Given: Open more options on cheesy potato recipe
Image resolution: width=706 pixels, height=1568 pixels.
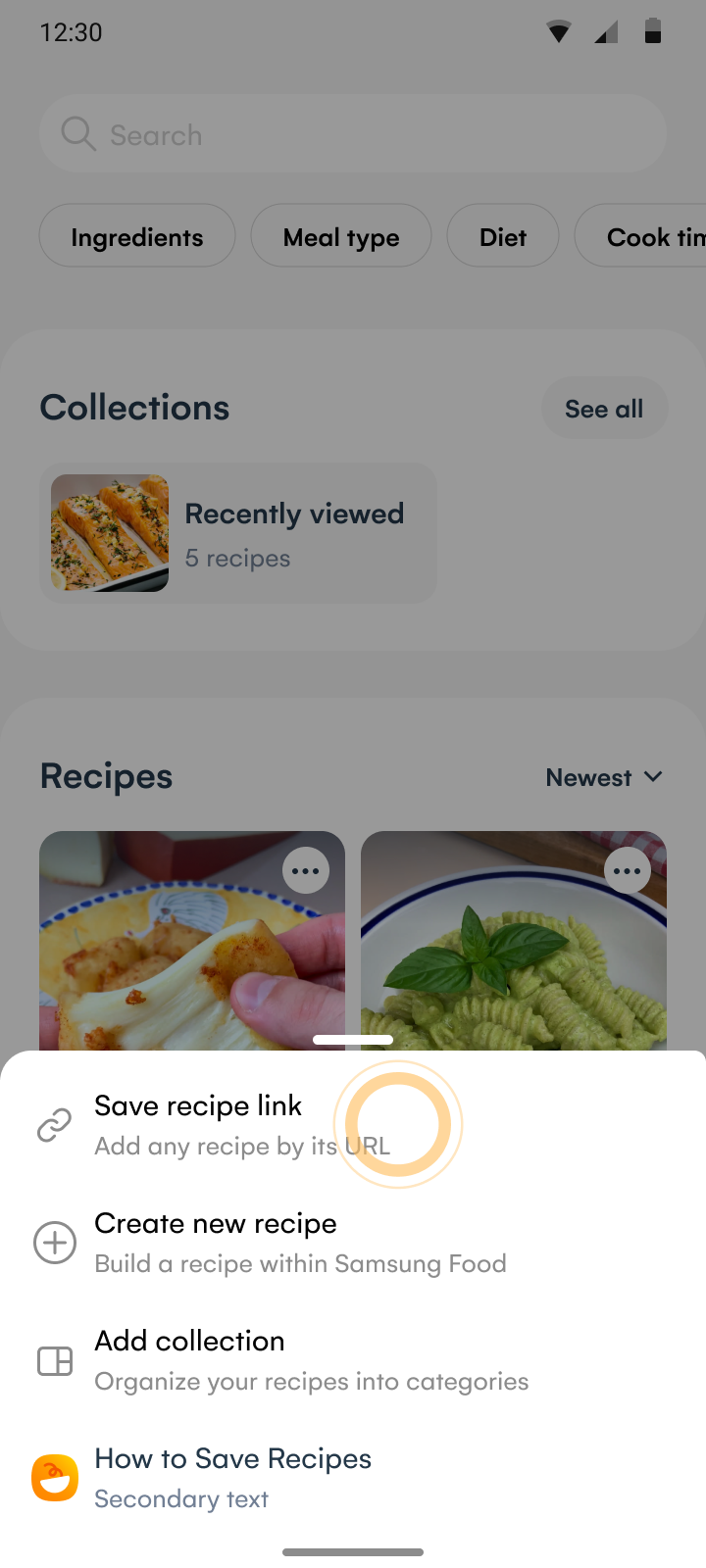Looking at the screenshot, I should pos(306,870).
